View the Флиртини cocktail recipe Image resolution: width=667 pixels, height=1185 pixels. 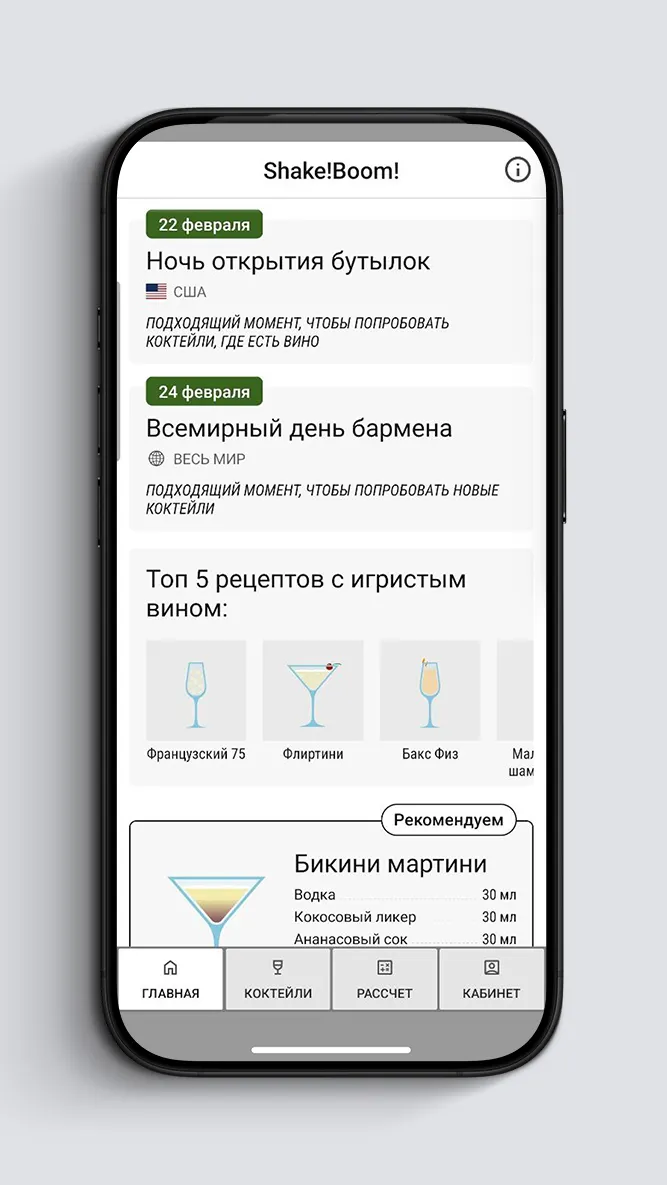tap(313, 701)
